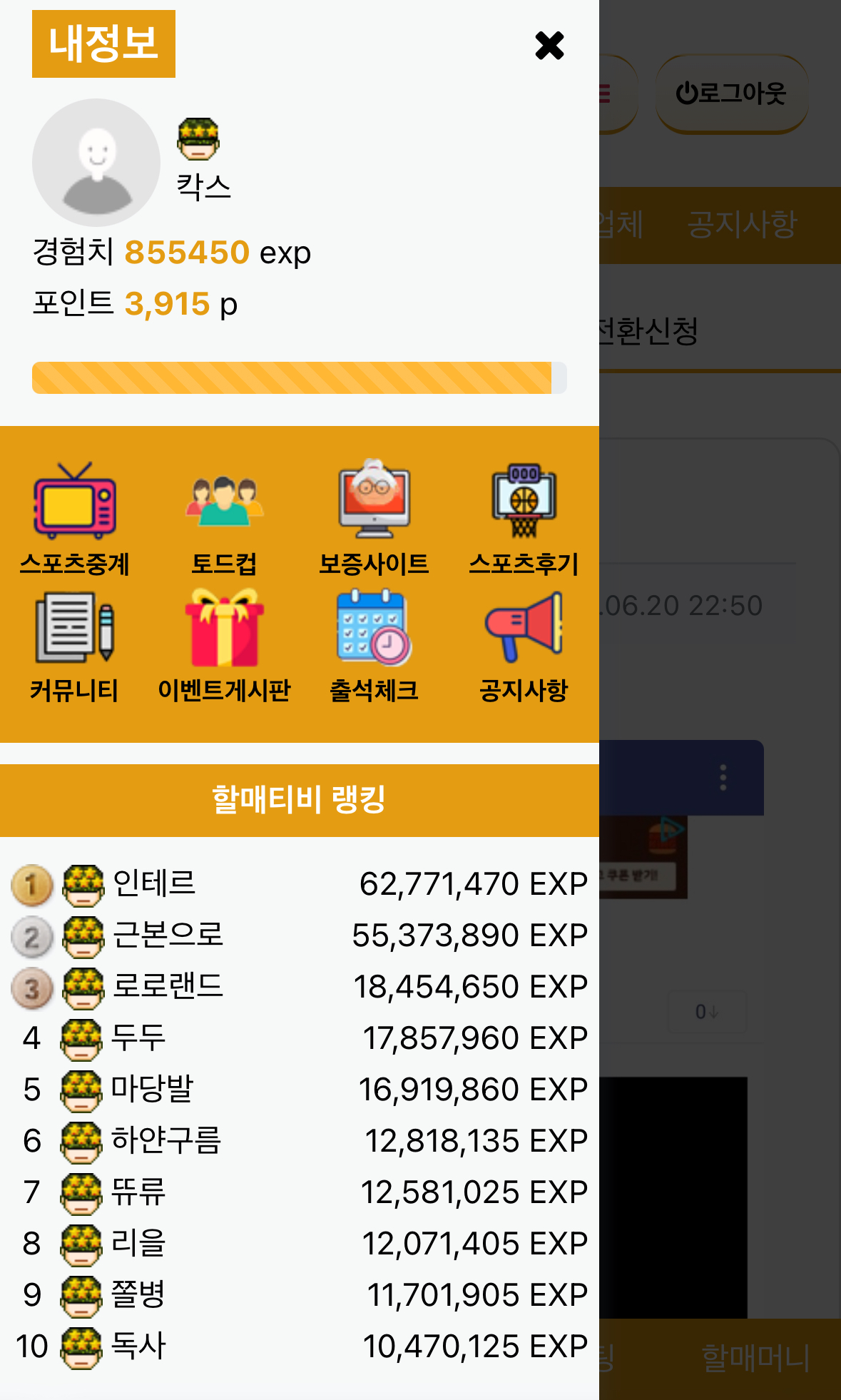This screenshot has width=841, height=1400.
Task: Log out with 로그아웃 button
Action: point(731,93)
